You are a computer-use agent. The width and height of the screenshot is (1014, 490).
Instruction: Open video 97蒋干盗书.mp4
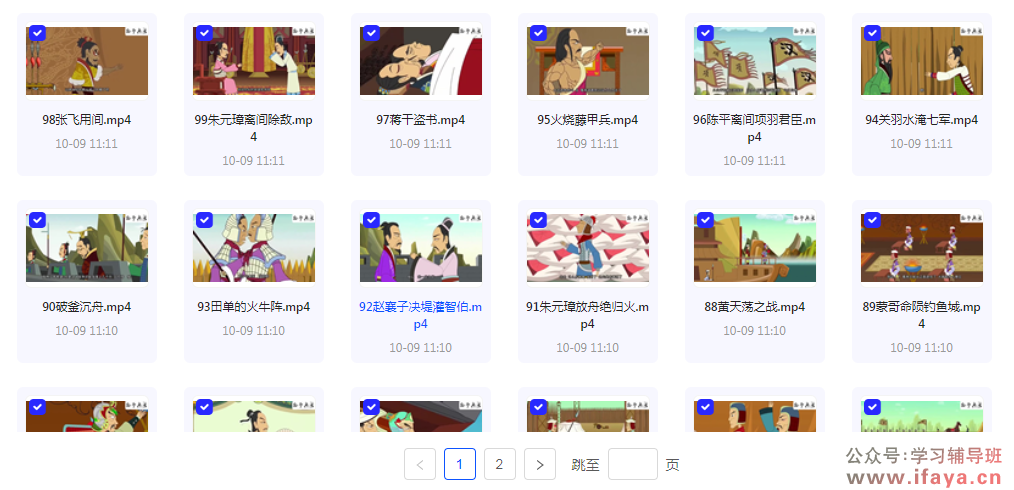coord(421,62)
